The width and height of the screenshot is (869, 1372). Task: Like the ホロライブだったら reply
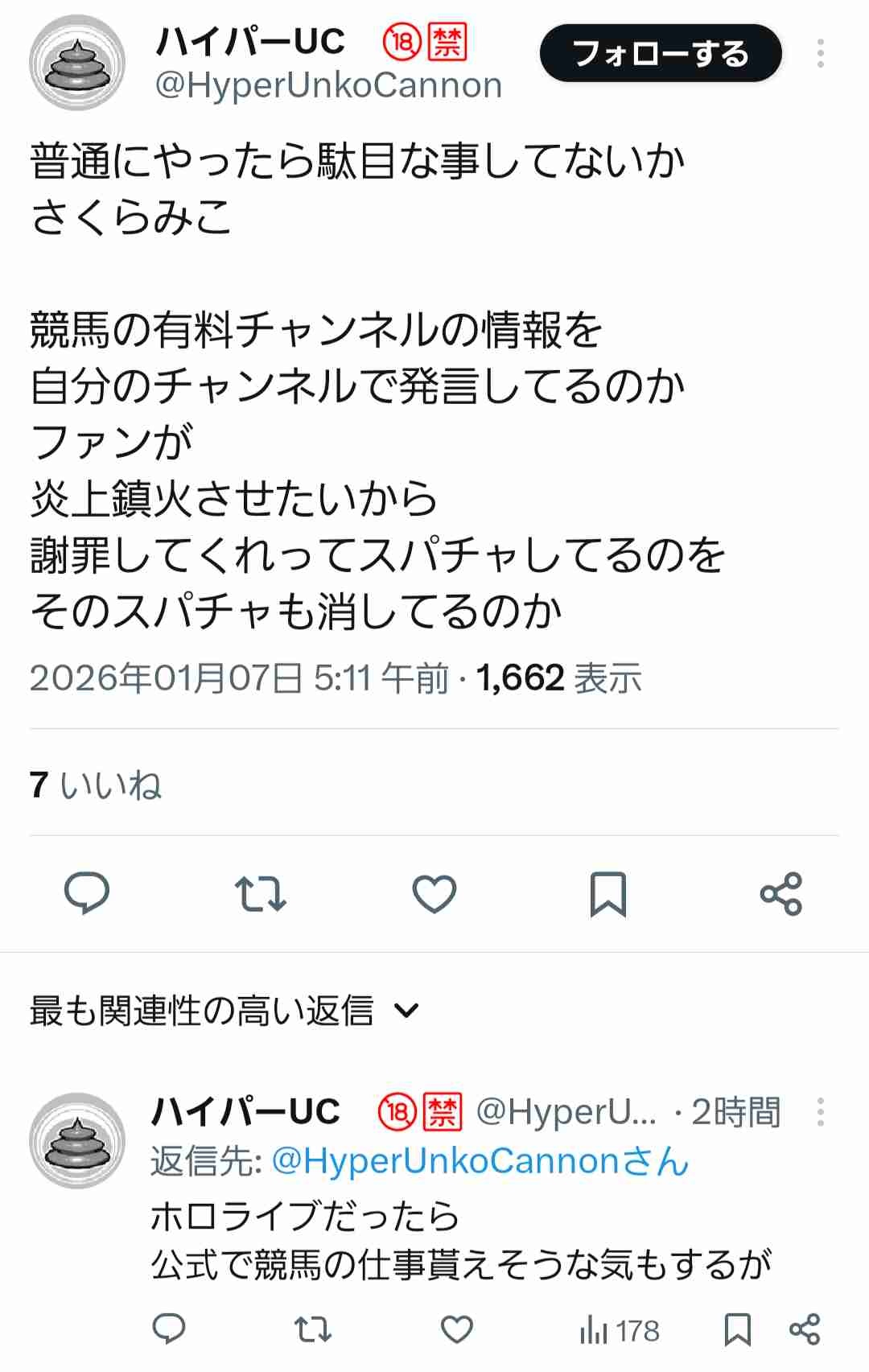pyautogui.click(x=457, y=1329)
